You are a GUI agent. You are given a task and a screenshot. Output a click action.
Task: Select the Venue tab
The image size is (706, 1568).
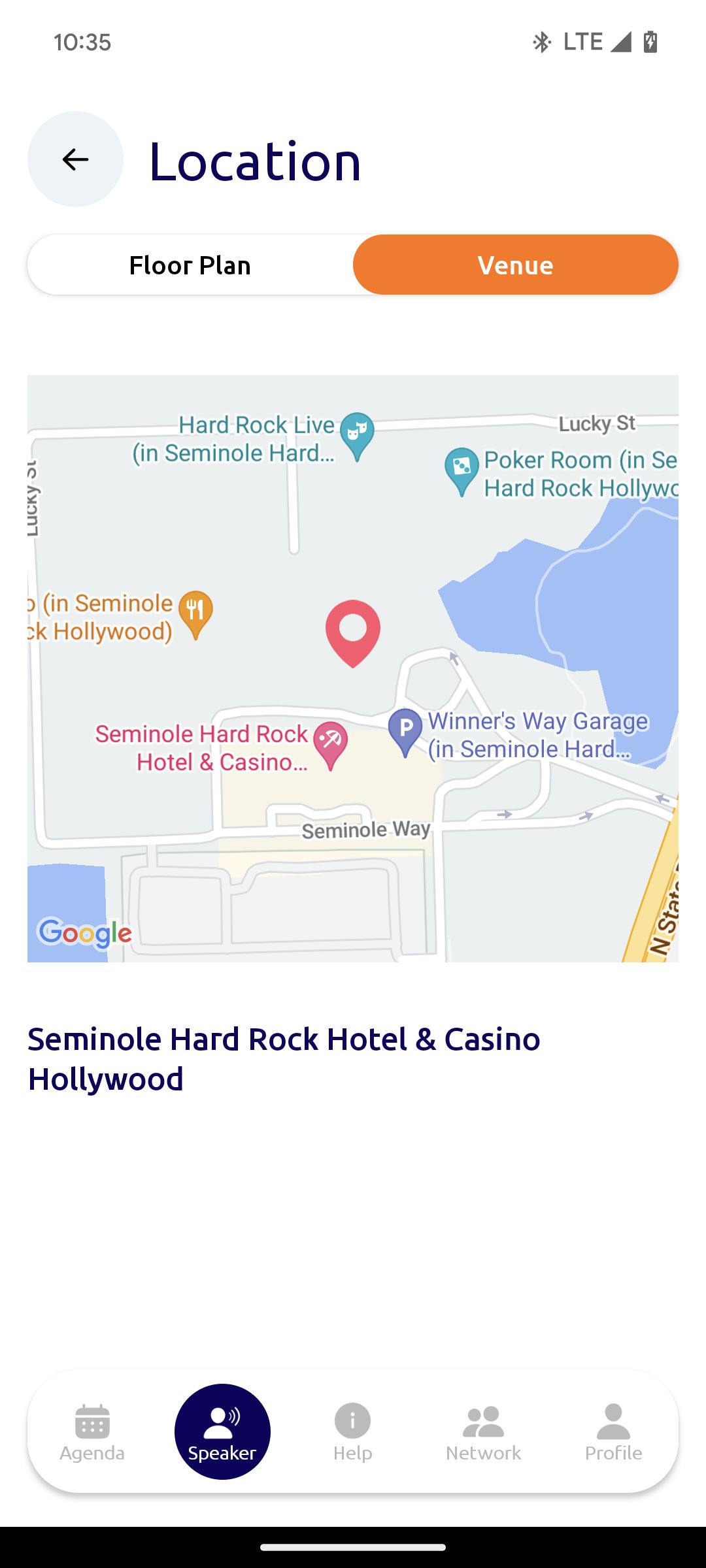coord(516,265)
